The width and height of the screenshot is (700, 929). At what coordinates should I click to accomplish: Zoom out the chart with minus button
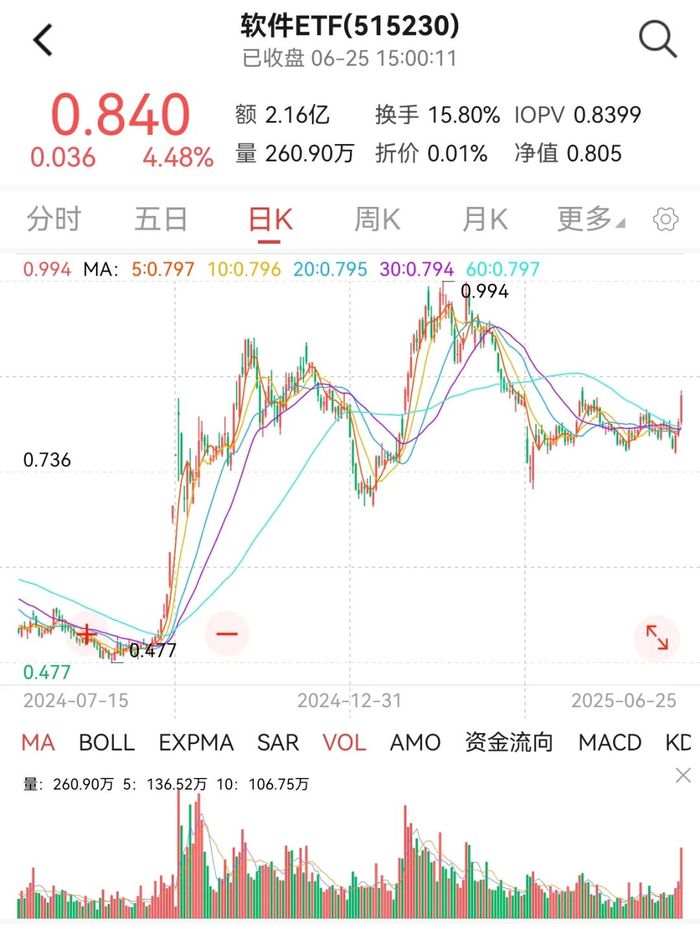226,634
